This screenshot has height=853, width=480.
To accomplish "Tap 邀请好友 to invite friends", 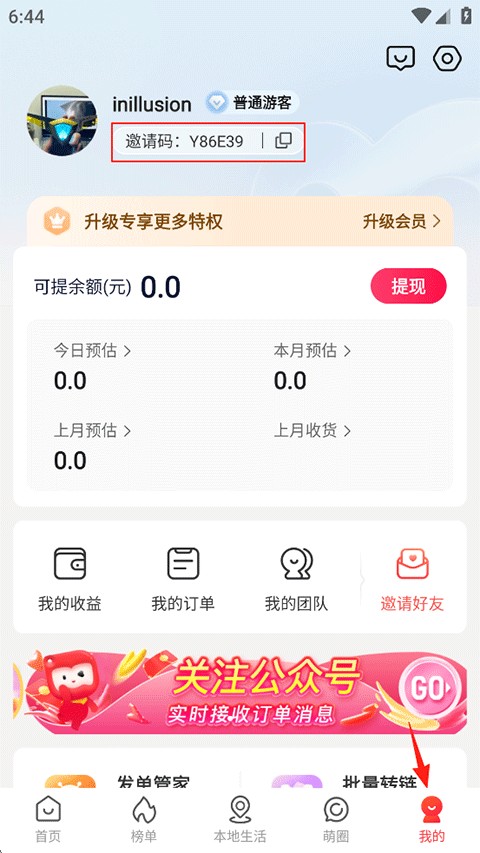I will click(x=412, y=580).
